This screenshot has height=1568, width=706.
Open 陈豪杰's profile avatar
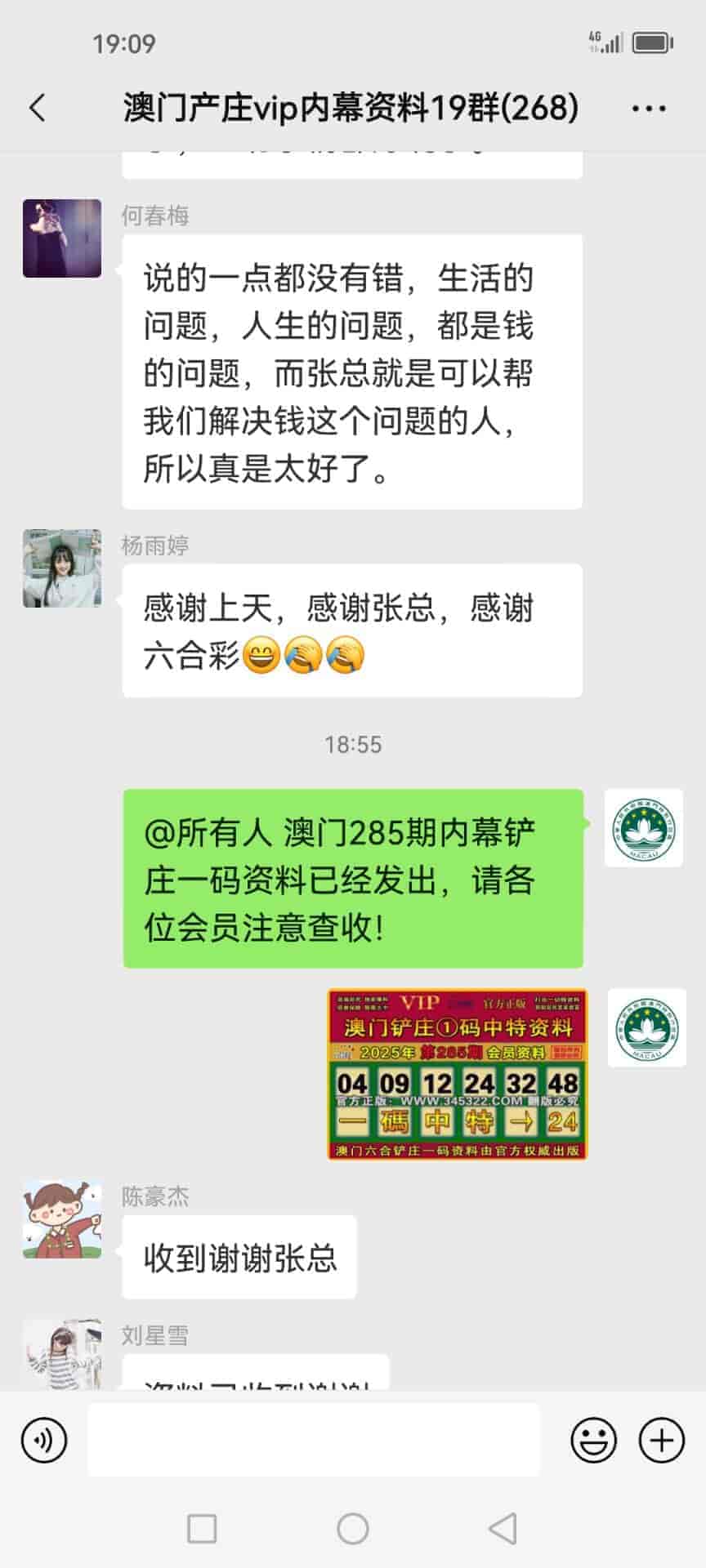(62, 1219)
